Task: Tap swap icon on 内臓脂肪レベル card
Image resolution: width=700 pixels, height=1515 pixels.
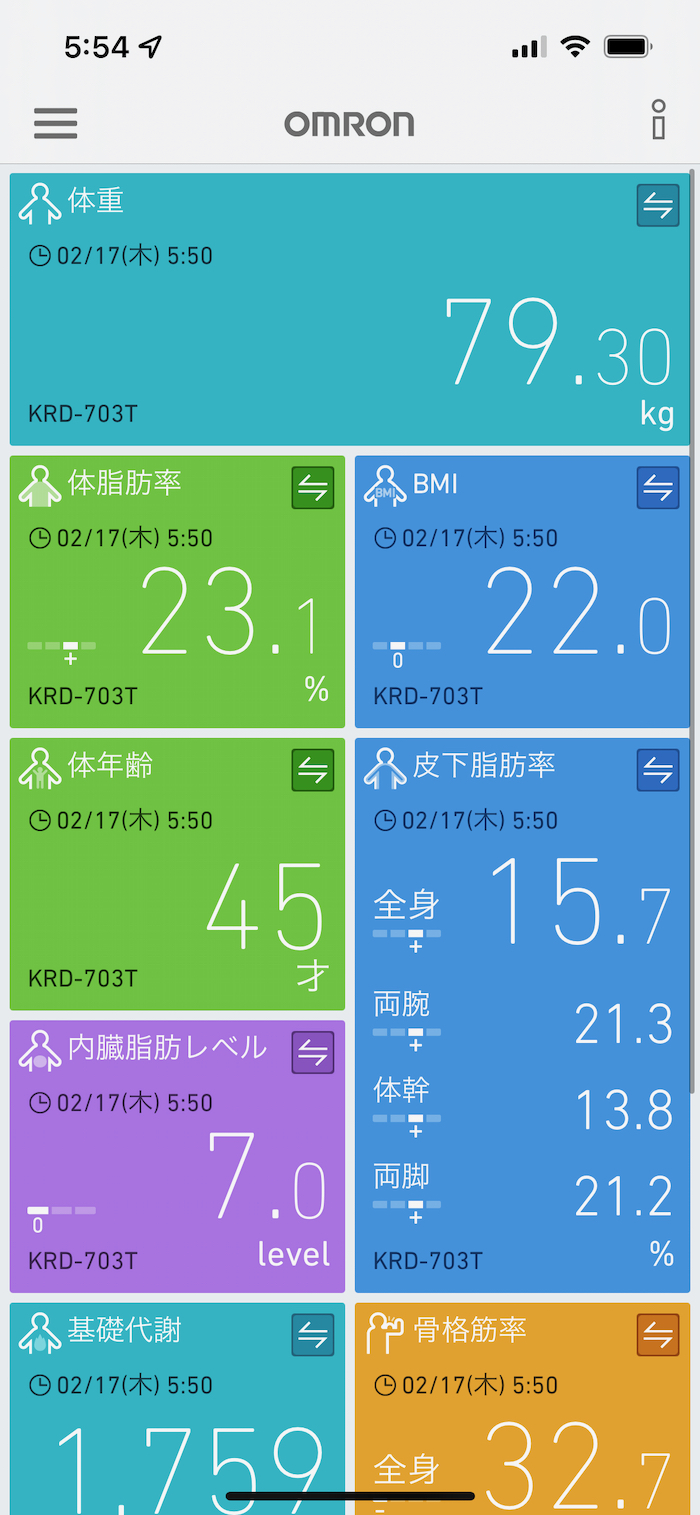Action: click(x=313, y=1053)
